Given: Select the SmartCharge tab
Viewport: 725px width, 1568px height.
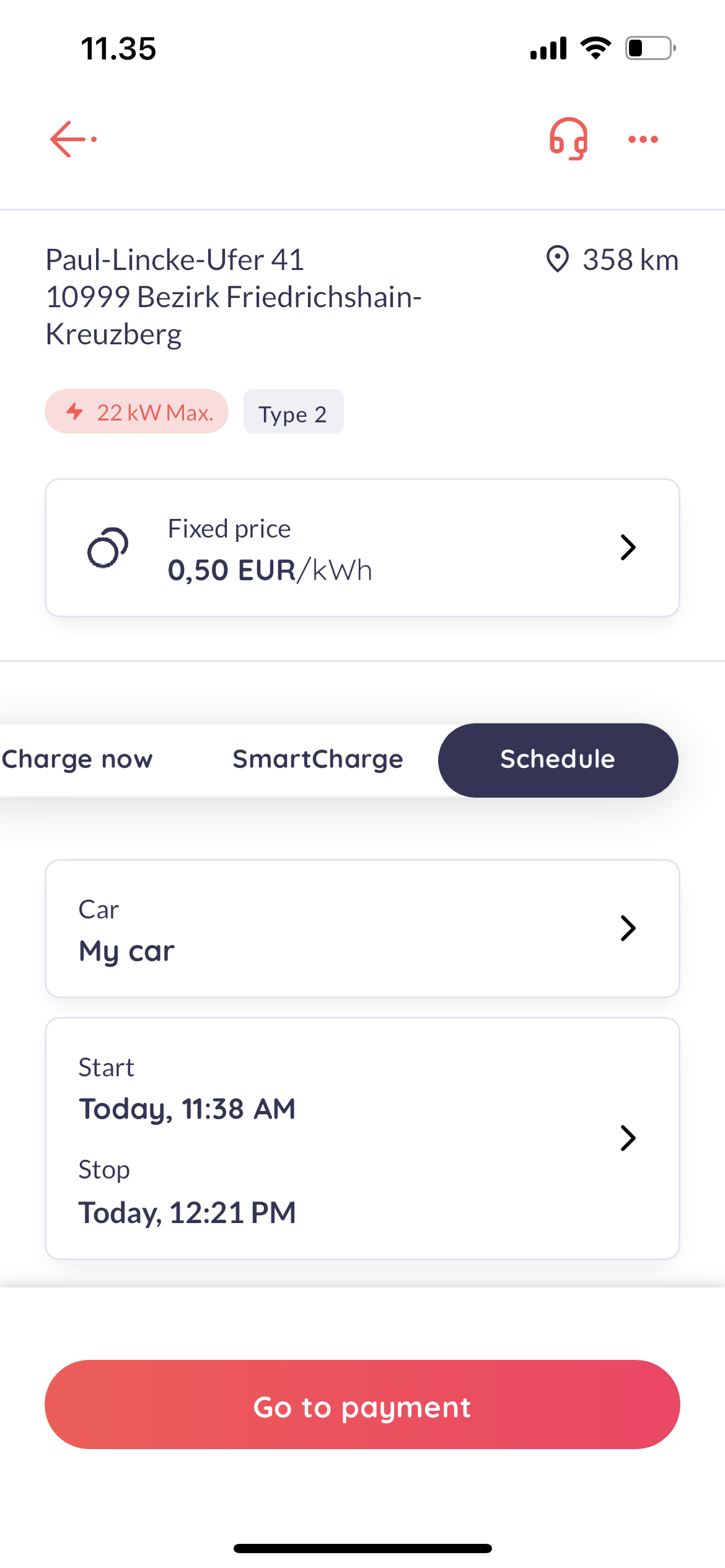Looking at the screenshot, I should tap(317, 760).
